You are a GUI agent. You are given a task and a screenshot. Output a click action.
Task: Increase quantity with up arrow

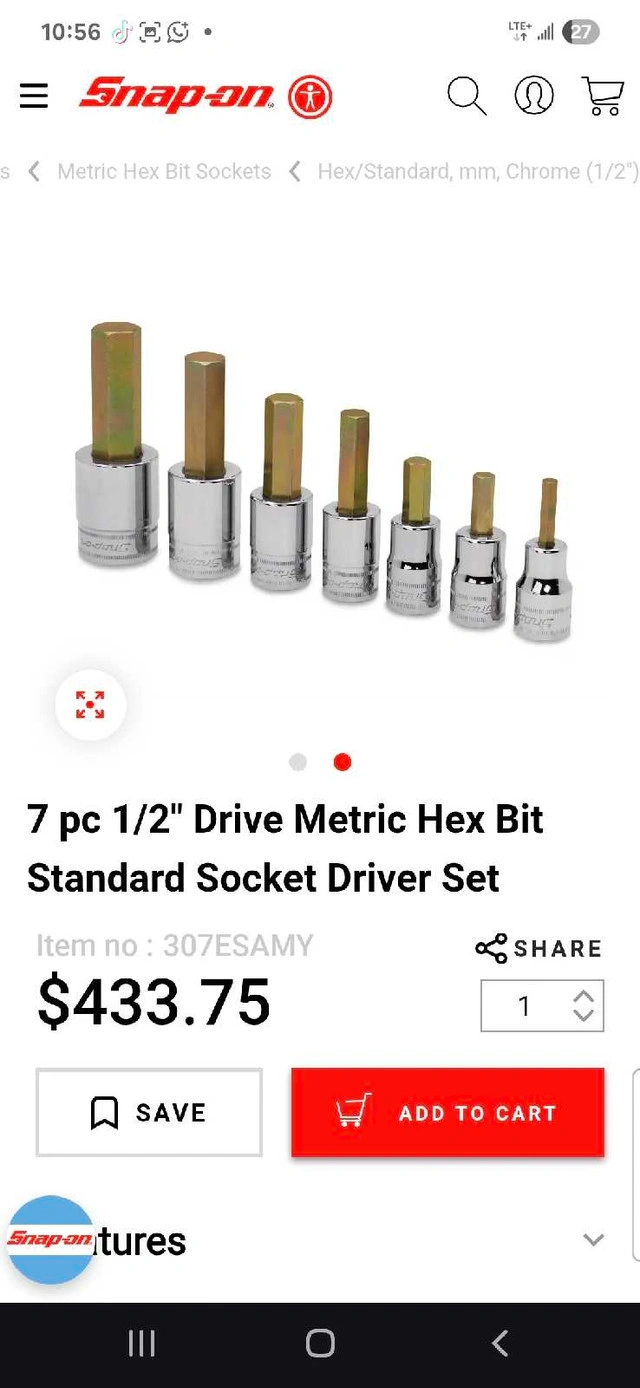coord(583,997)
